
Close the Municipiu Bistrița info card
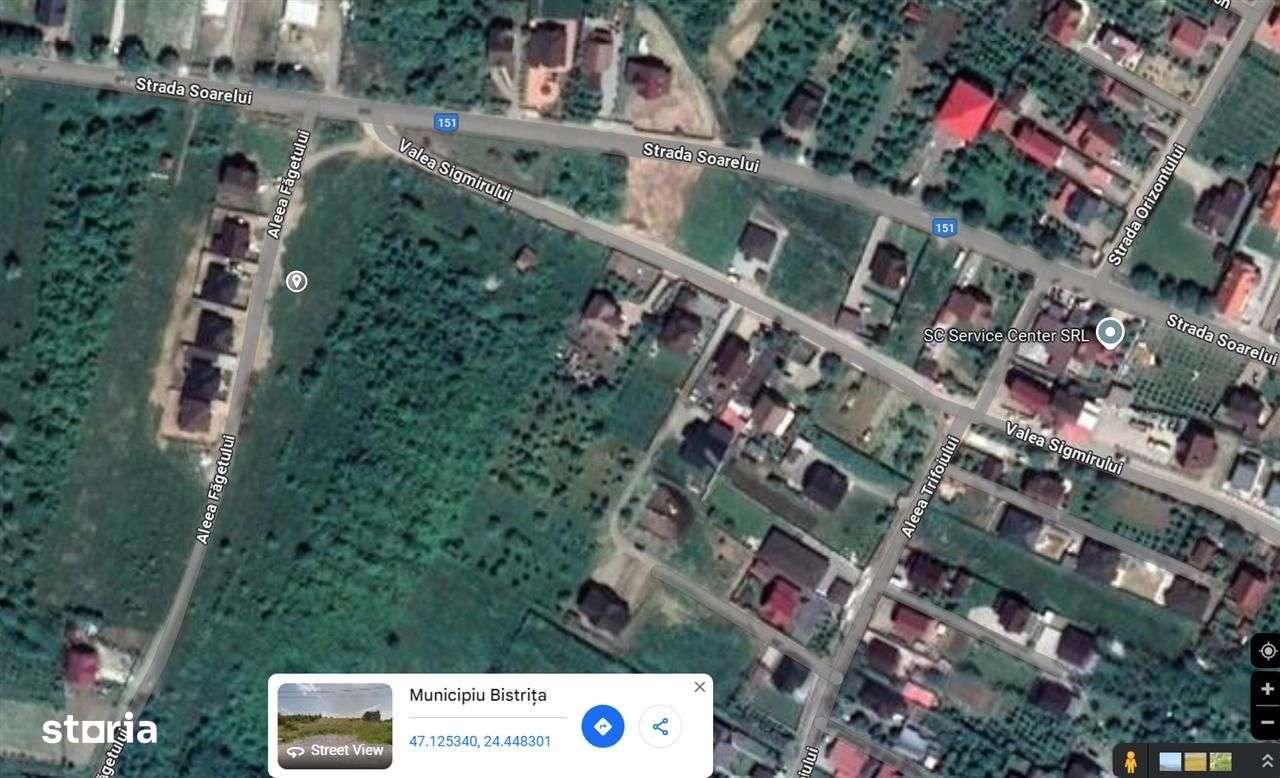[x=699, y=686]
